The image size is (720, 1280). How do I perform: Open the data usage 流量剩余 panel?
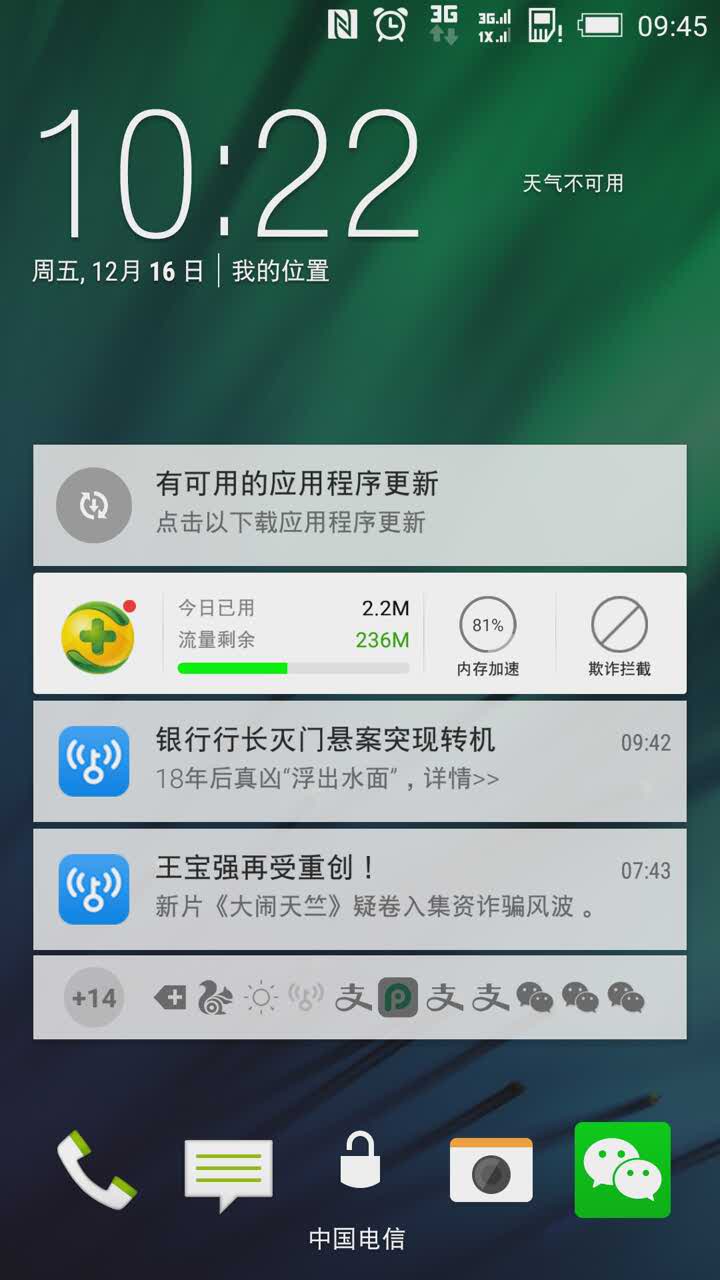[x=293, y=634]
